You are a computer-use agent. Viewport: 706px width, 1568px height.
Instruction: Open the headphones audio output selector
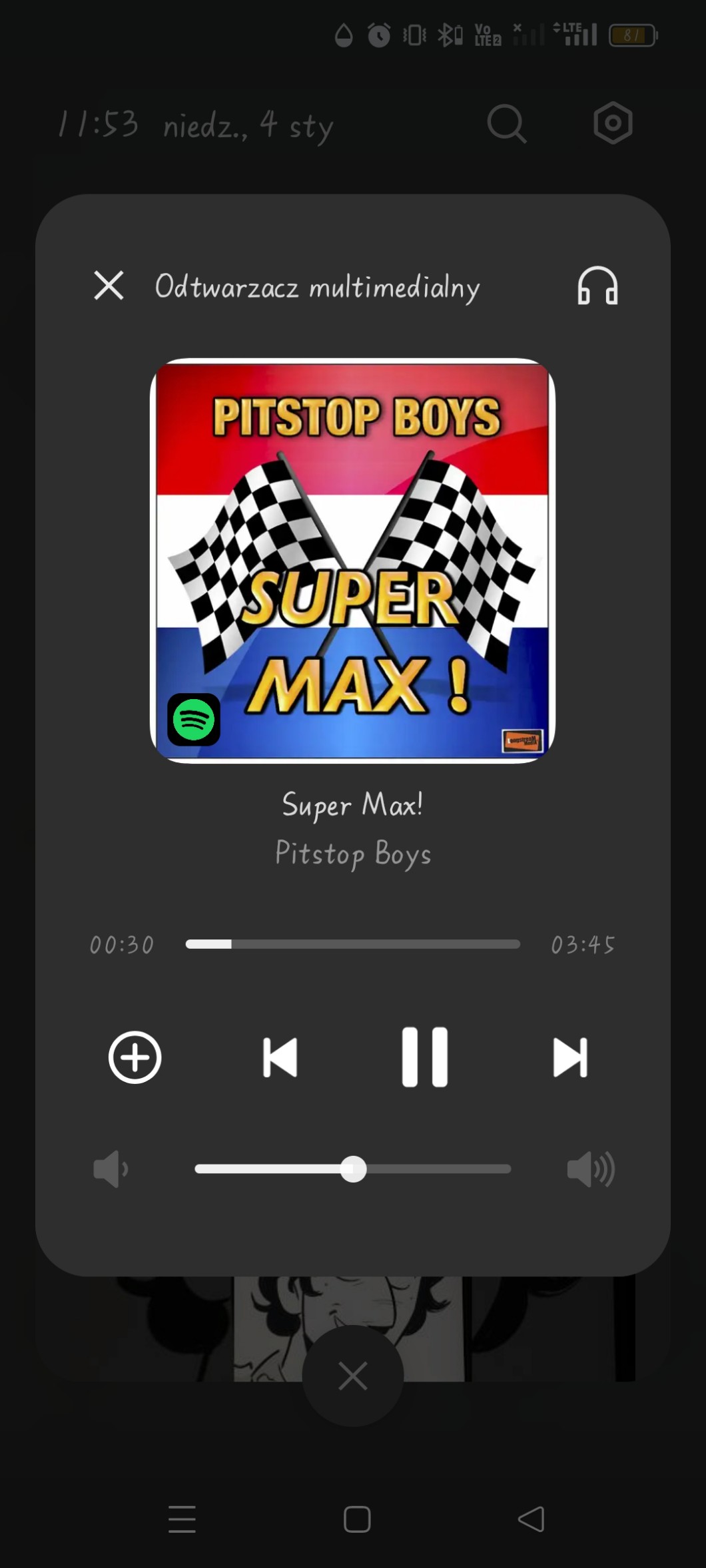(597, 286)
